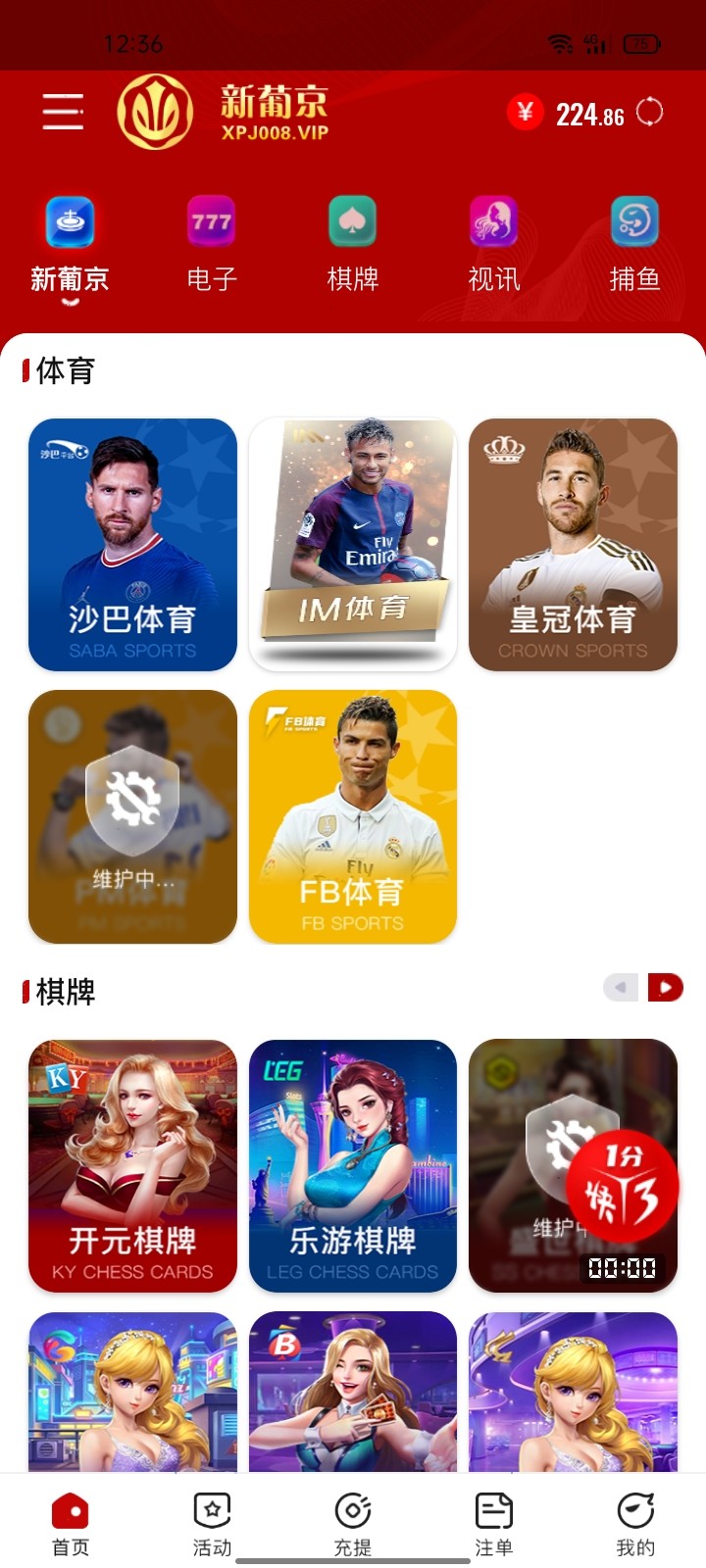This screenshot has width=706, height=1568.
Task: Tap the floating 1分快3 lottery badge
Action: (x=622, y=1186)
